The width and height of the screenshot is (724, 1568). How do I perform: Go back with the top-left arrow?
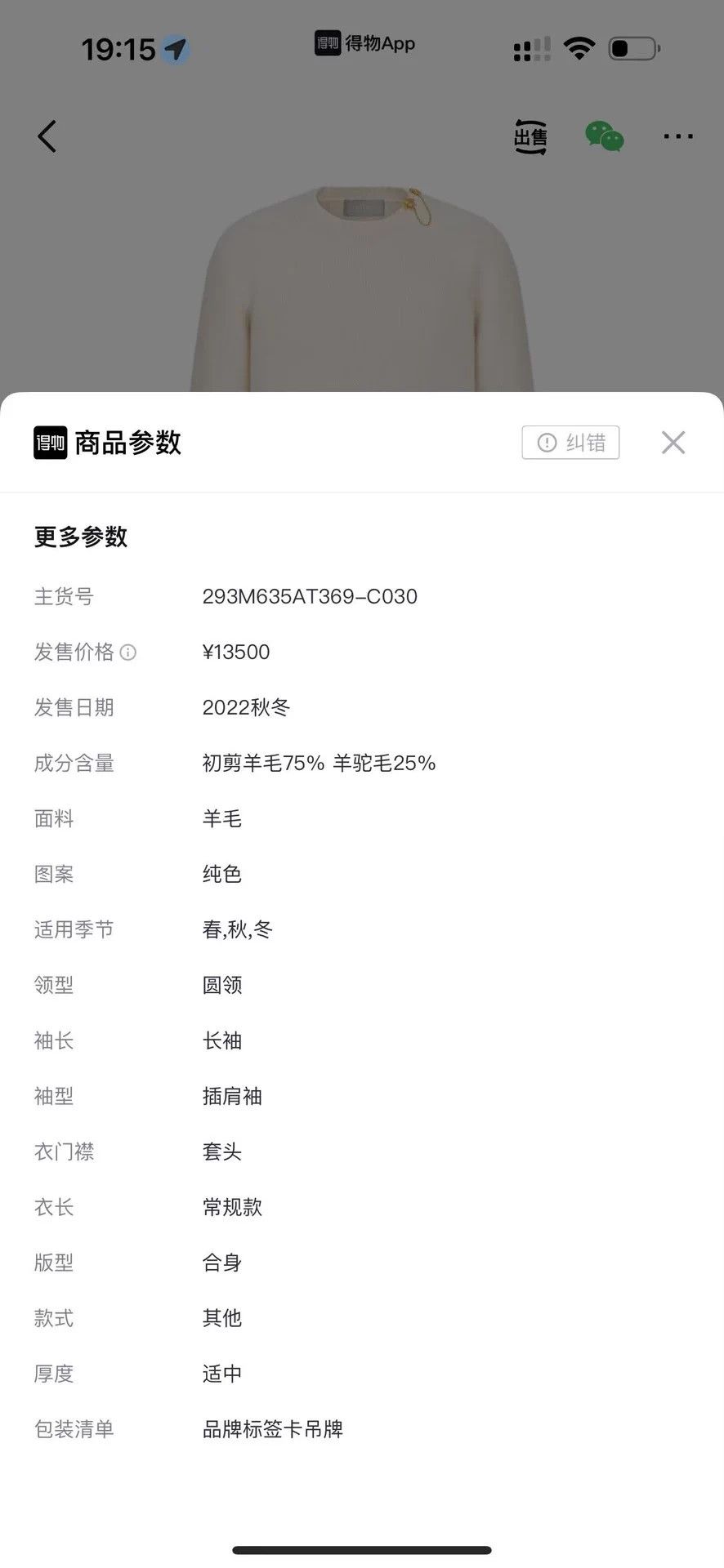(47, 136)
